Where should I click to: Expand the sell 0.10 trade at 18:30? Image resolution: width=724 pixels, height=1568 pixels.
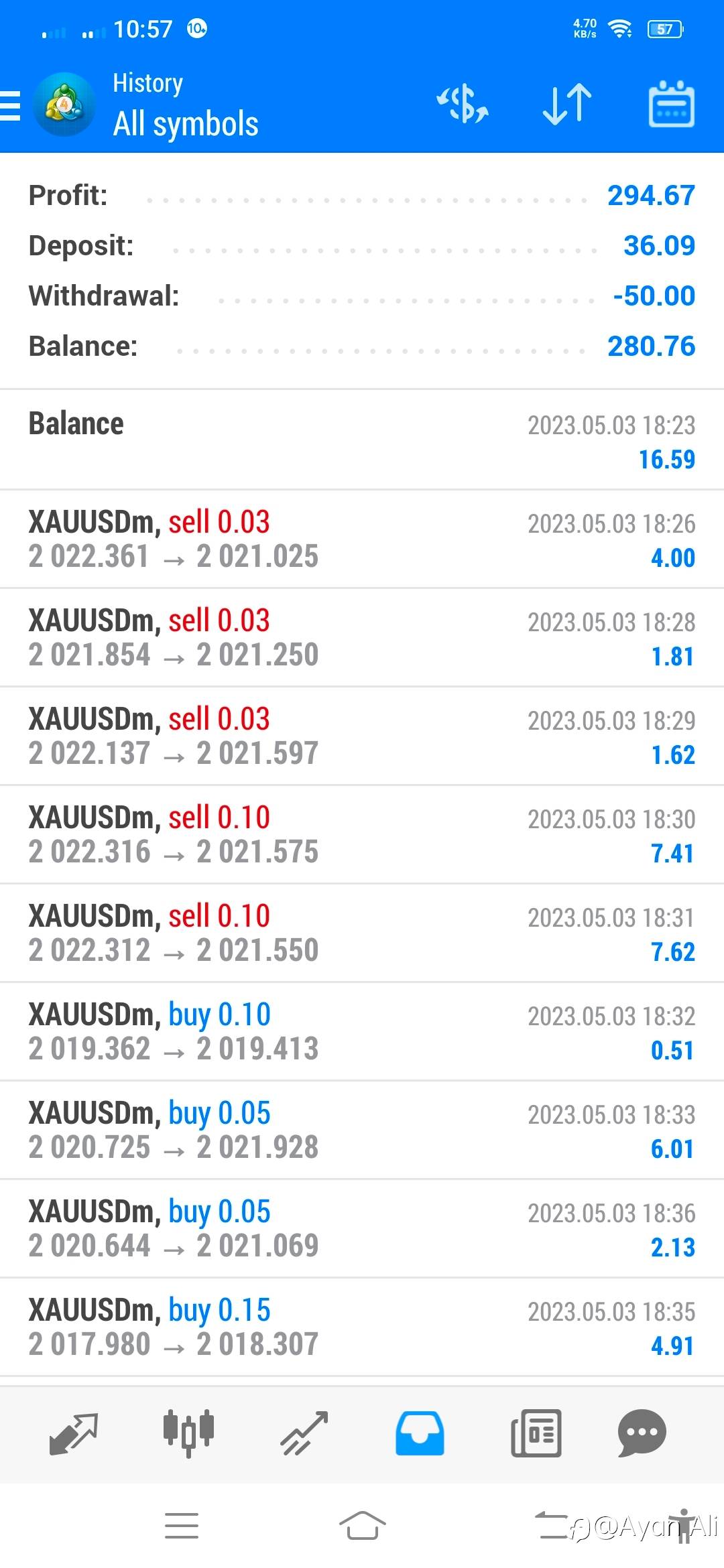coord(362,834)
